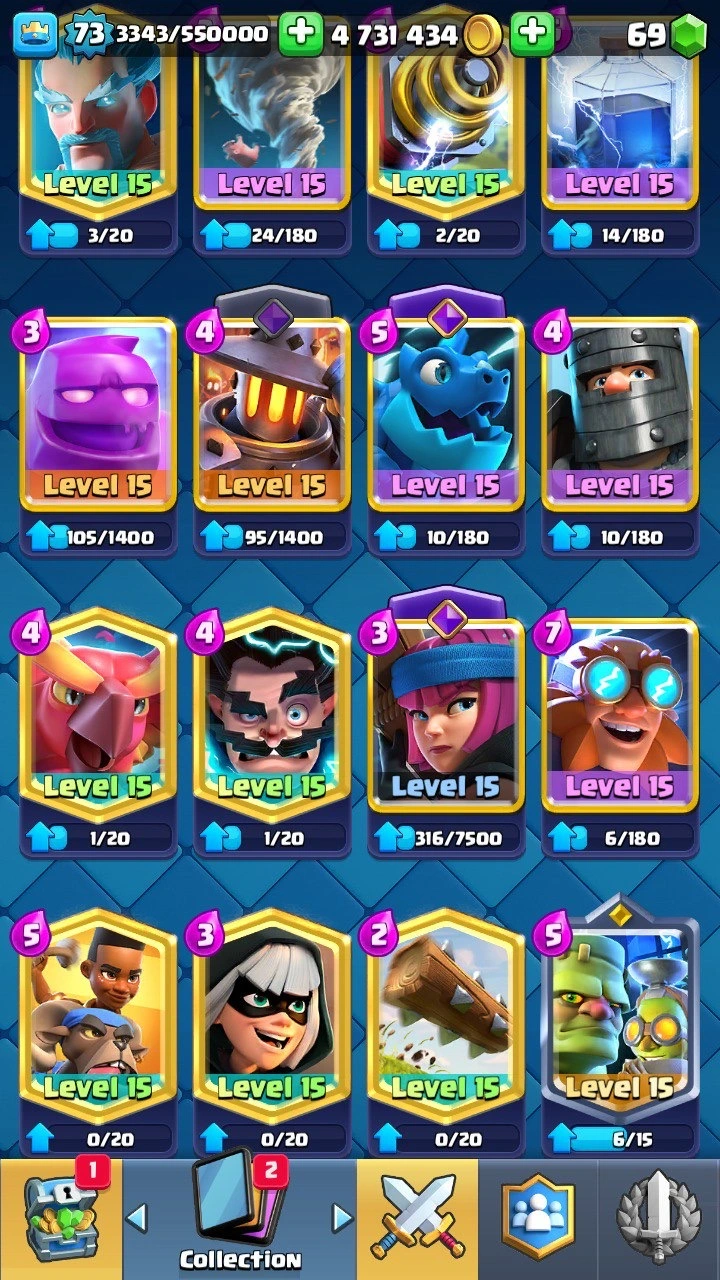Select the Archers card with pink hair

446,720
